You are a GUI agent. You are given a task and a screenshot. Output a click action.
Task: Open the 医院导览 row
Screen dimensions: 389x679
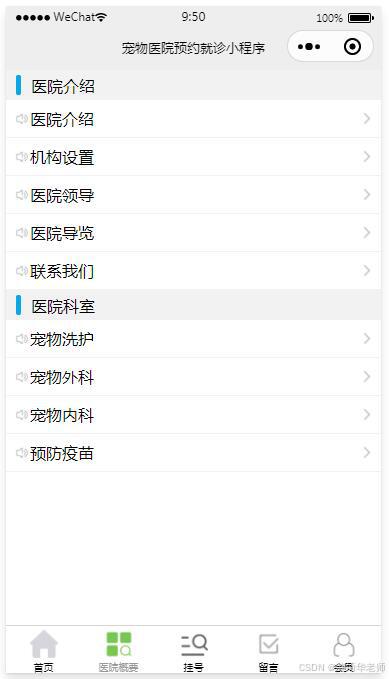pos(193,233)
